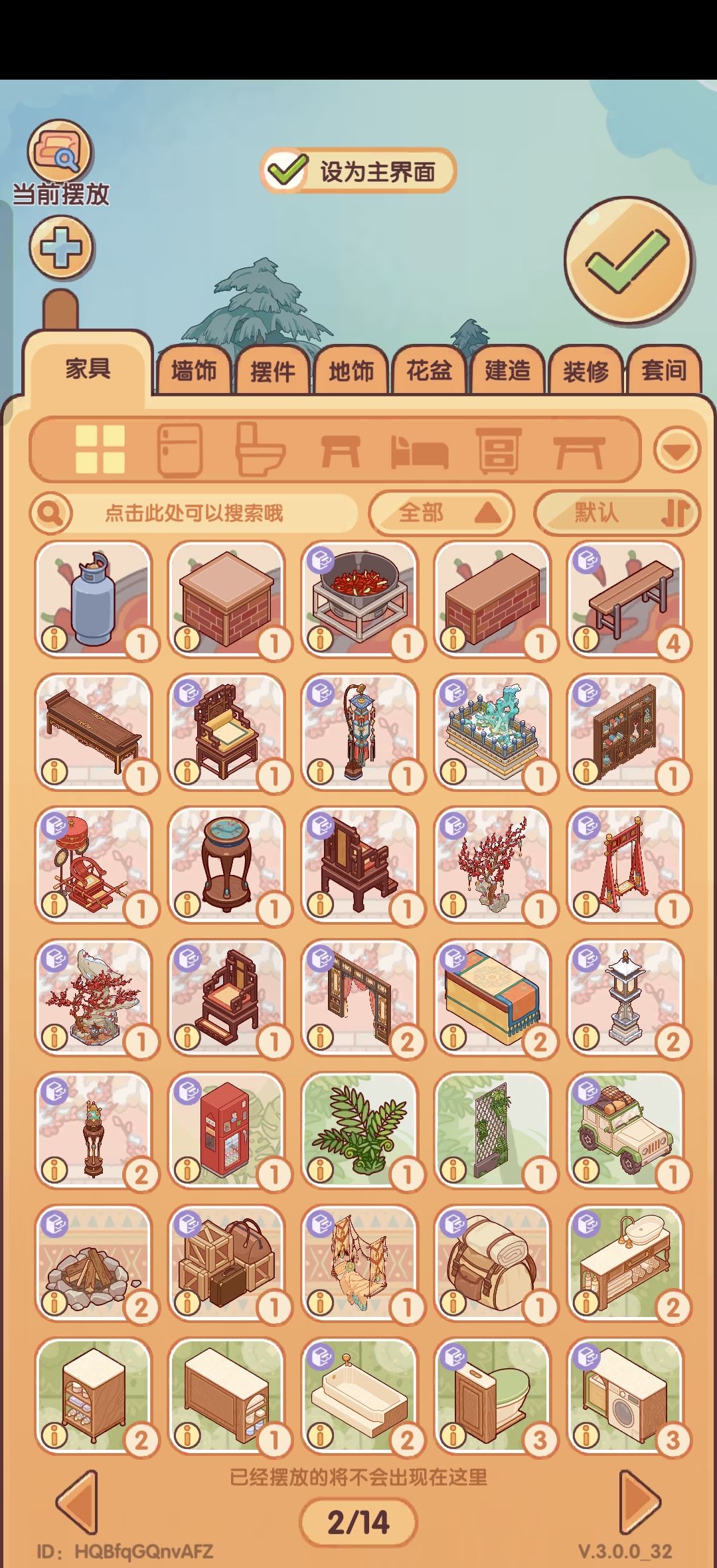Open the 当前摆放 viewer at top left
This screenshot has height=1568, width=717.
click(62, 151)
